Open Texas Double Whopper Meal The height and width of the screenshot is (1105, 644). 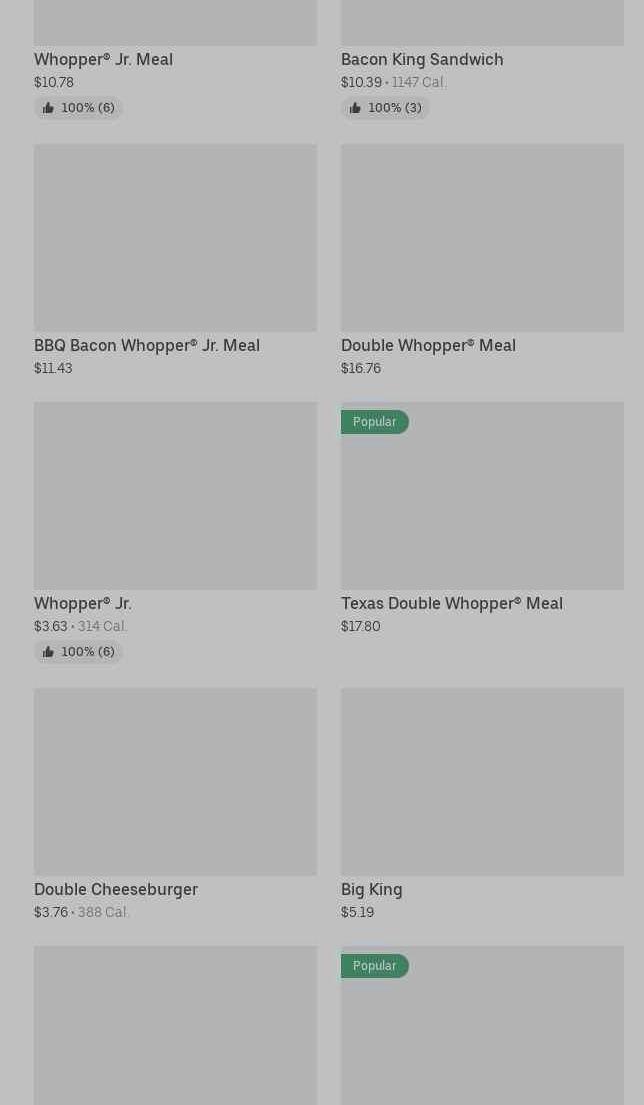(481, 496)
